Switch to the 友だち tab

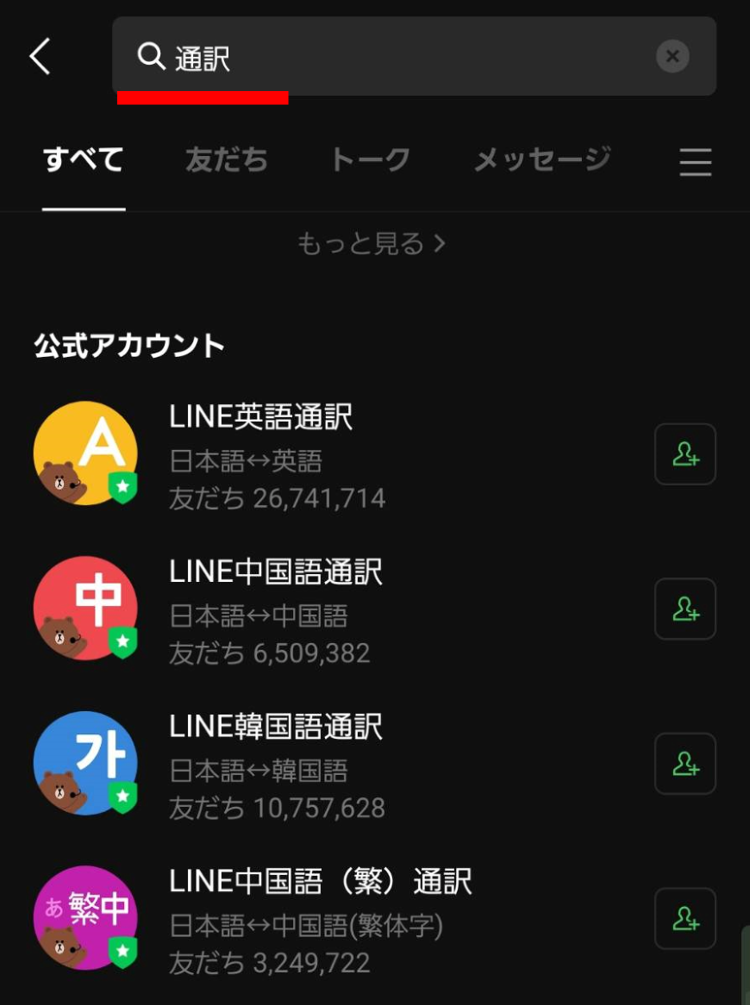click(226, 160)
